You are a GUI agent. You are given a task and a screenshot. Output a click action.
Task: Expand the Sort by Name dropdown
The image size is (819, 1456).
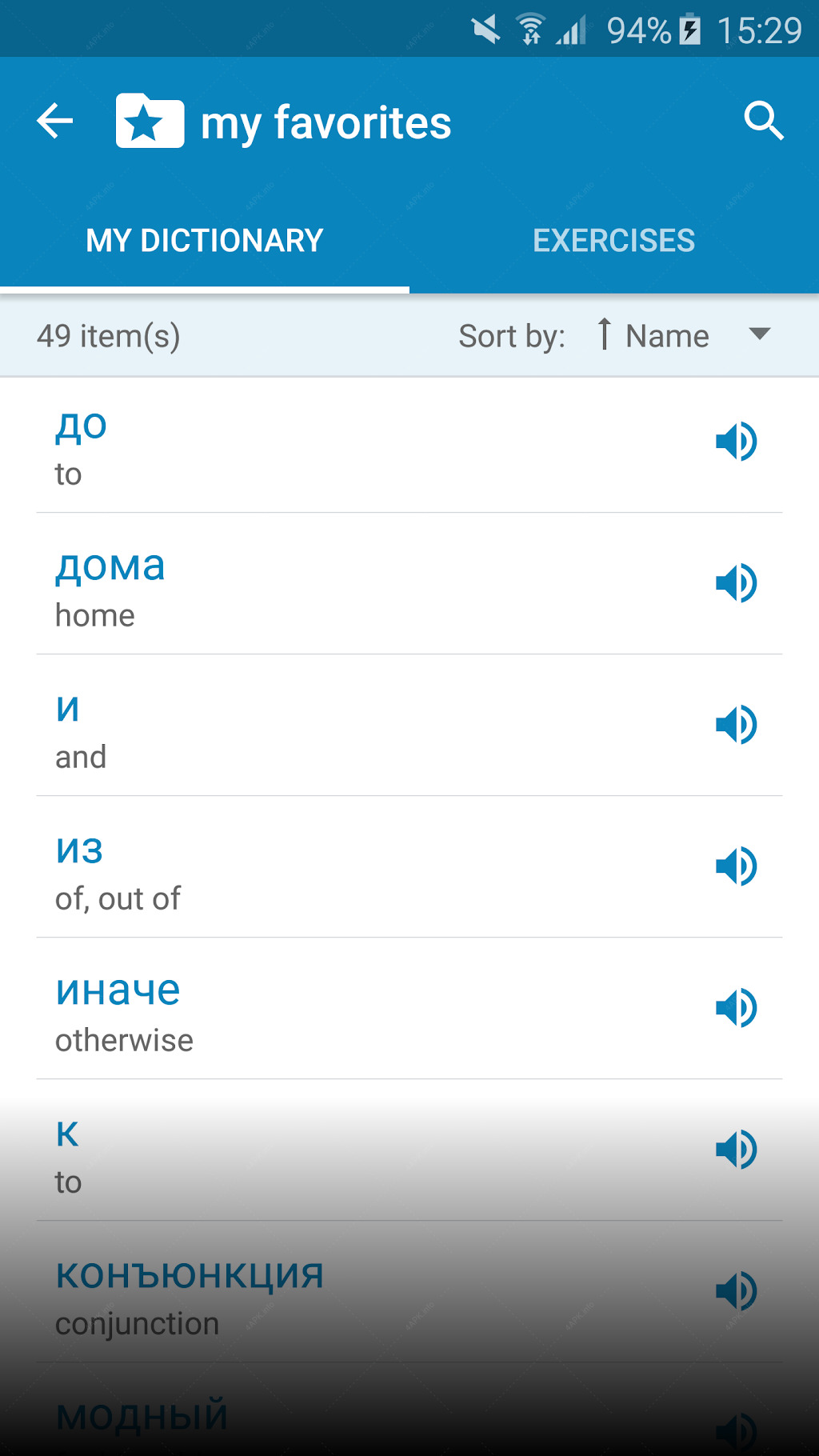pos(684,335)
